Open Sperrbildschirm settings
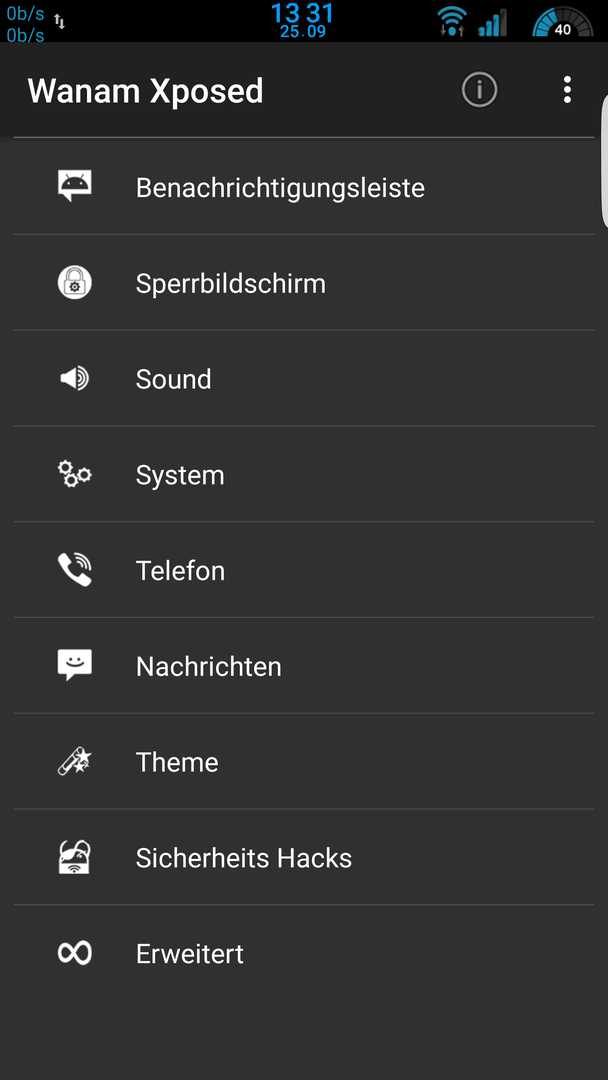Screen dimensions: 608x1080 (x=304, y=282)
